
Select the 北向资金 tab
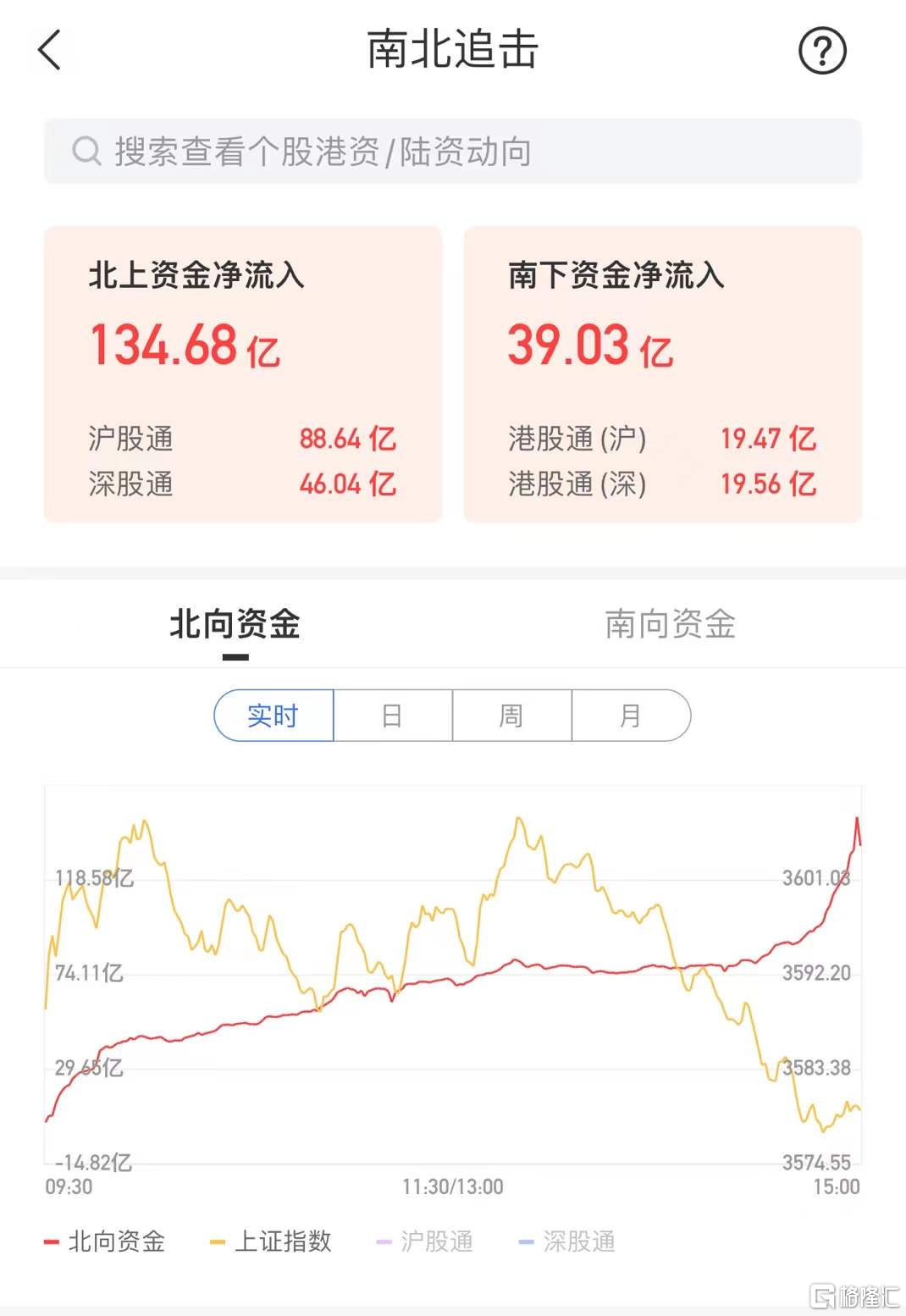(235, 625)
